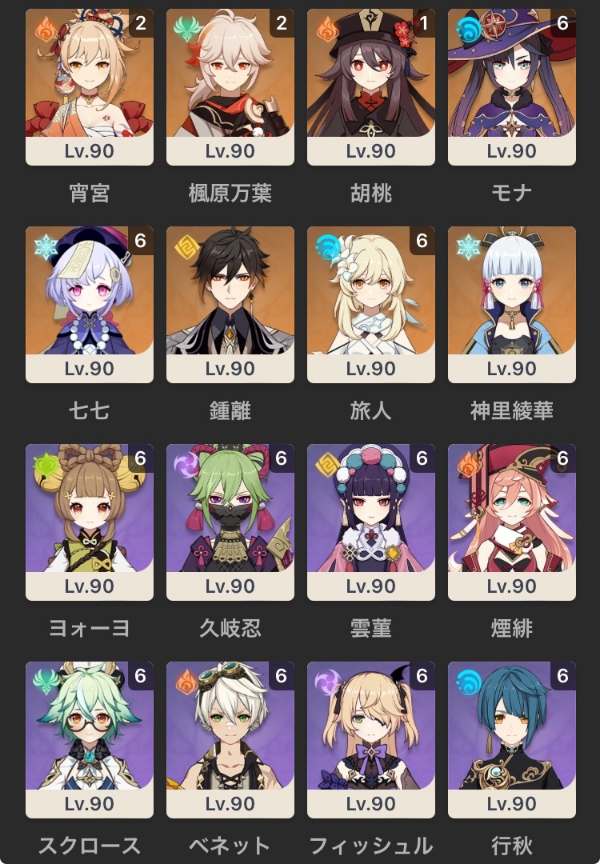Tap the 雲菫 character card

(371, 522)
